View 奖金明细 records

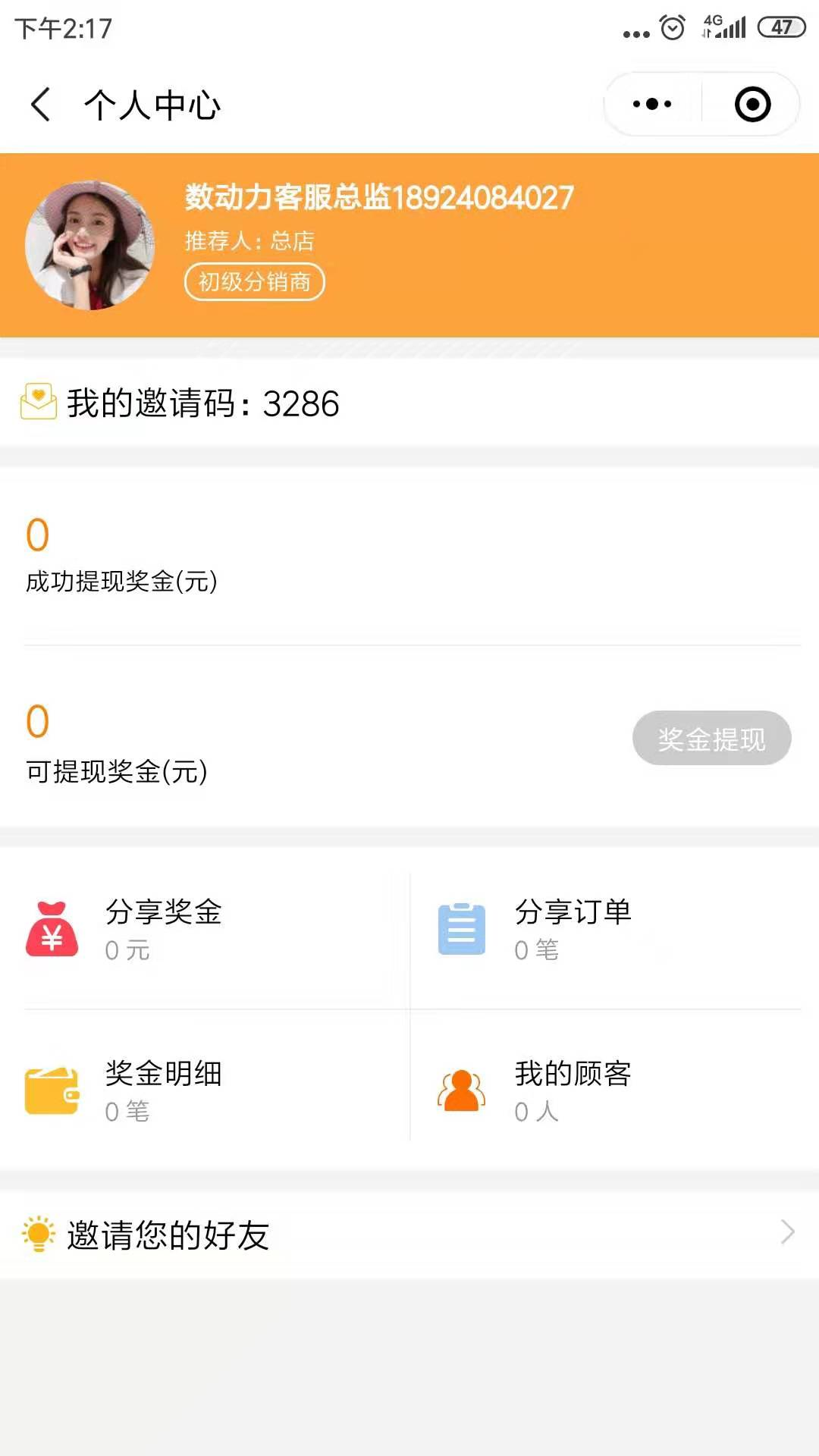point(205,1090)
